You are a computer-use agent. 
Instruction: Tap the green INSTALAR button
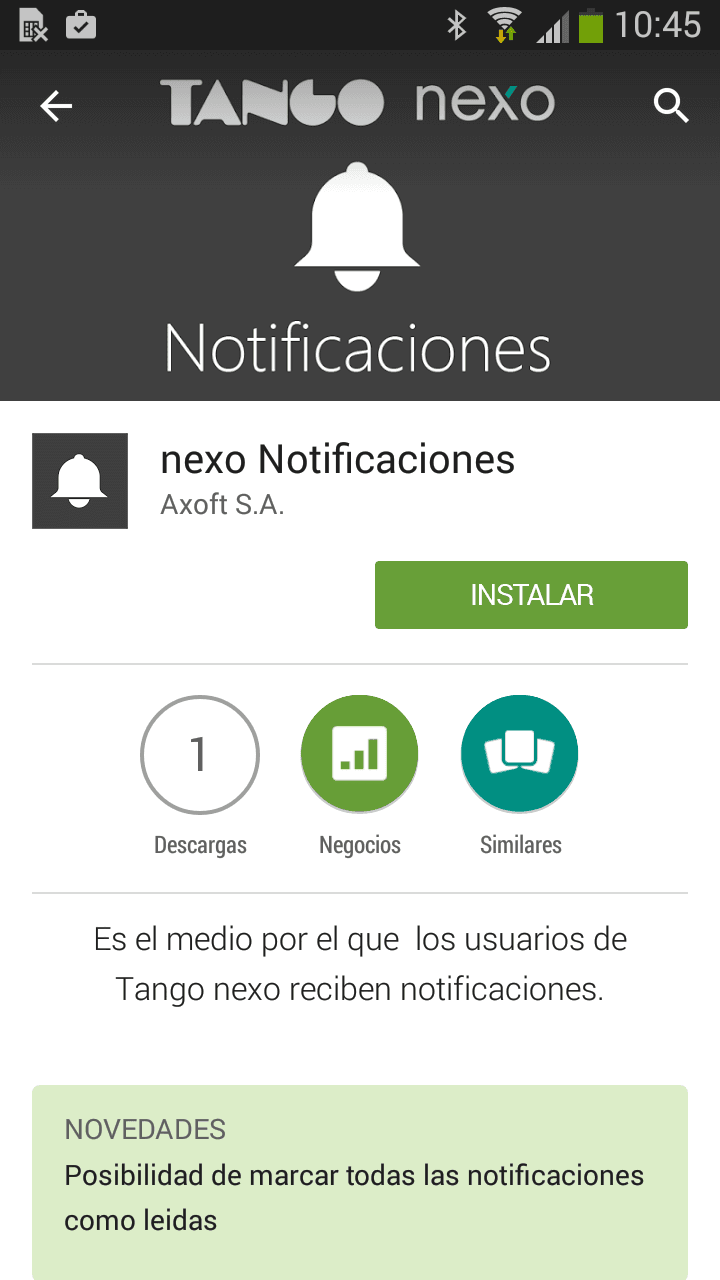(x=531, y=595)
